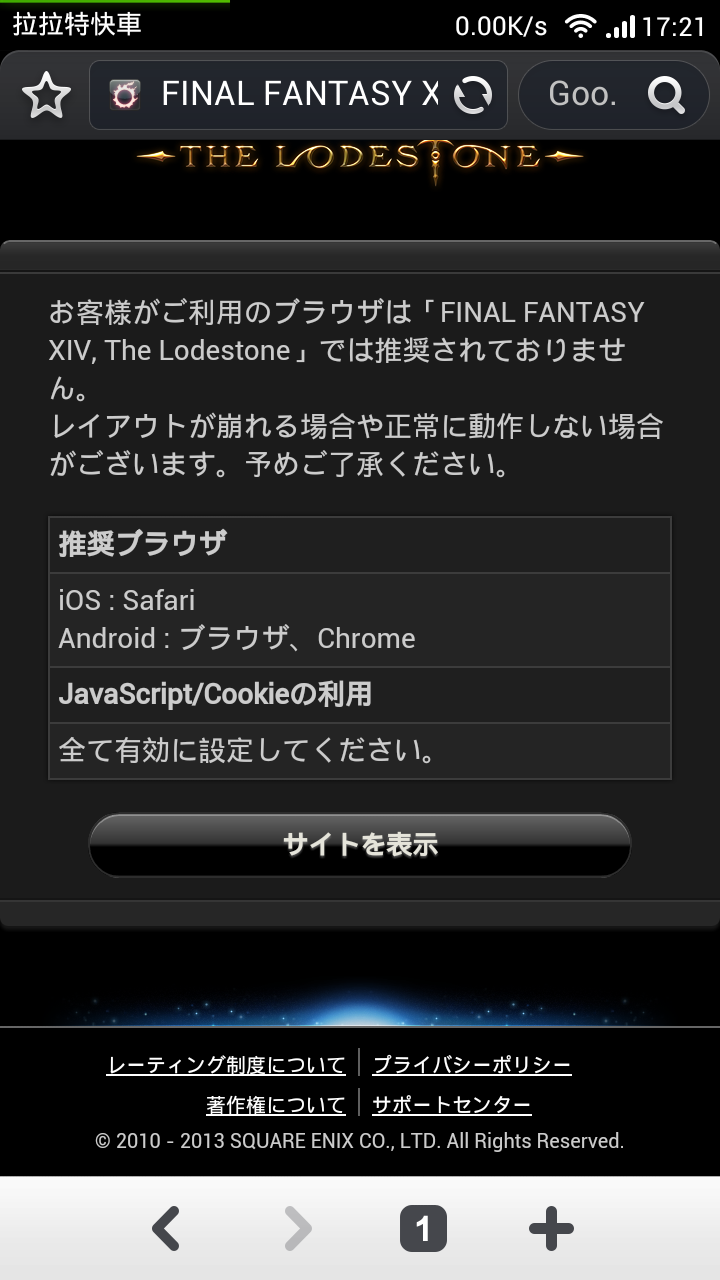This screenshot has height=1280, width=720.
Task: Reload the page with the refresh icon
Action: [x=473, y=95]
